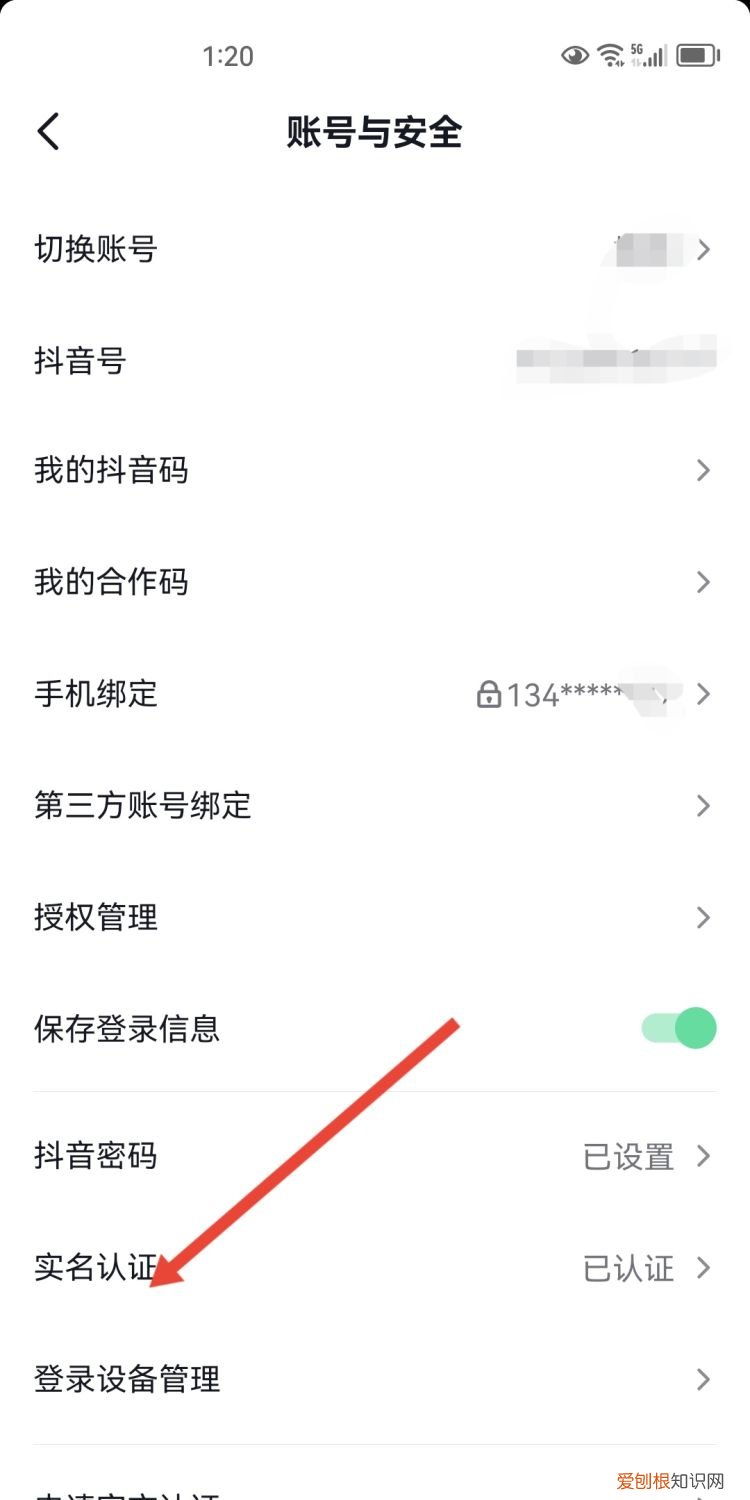Expand 登录设备管理 with its chevron

click(702, 1380)
